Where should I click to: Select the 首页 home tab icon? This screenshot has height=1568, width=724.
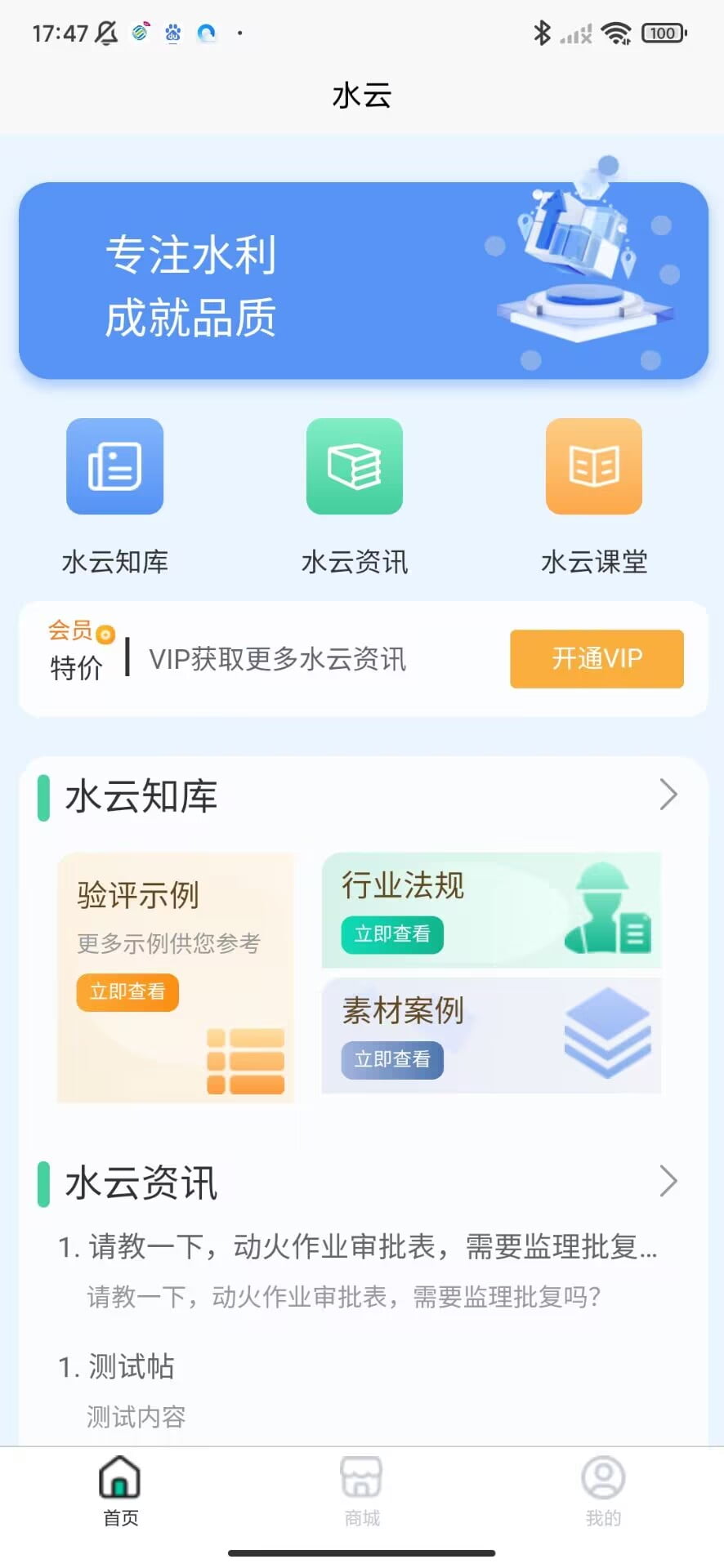120,1476
